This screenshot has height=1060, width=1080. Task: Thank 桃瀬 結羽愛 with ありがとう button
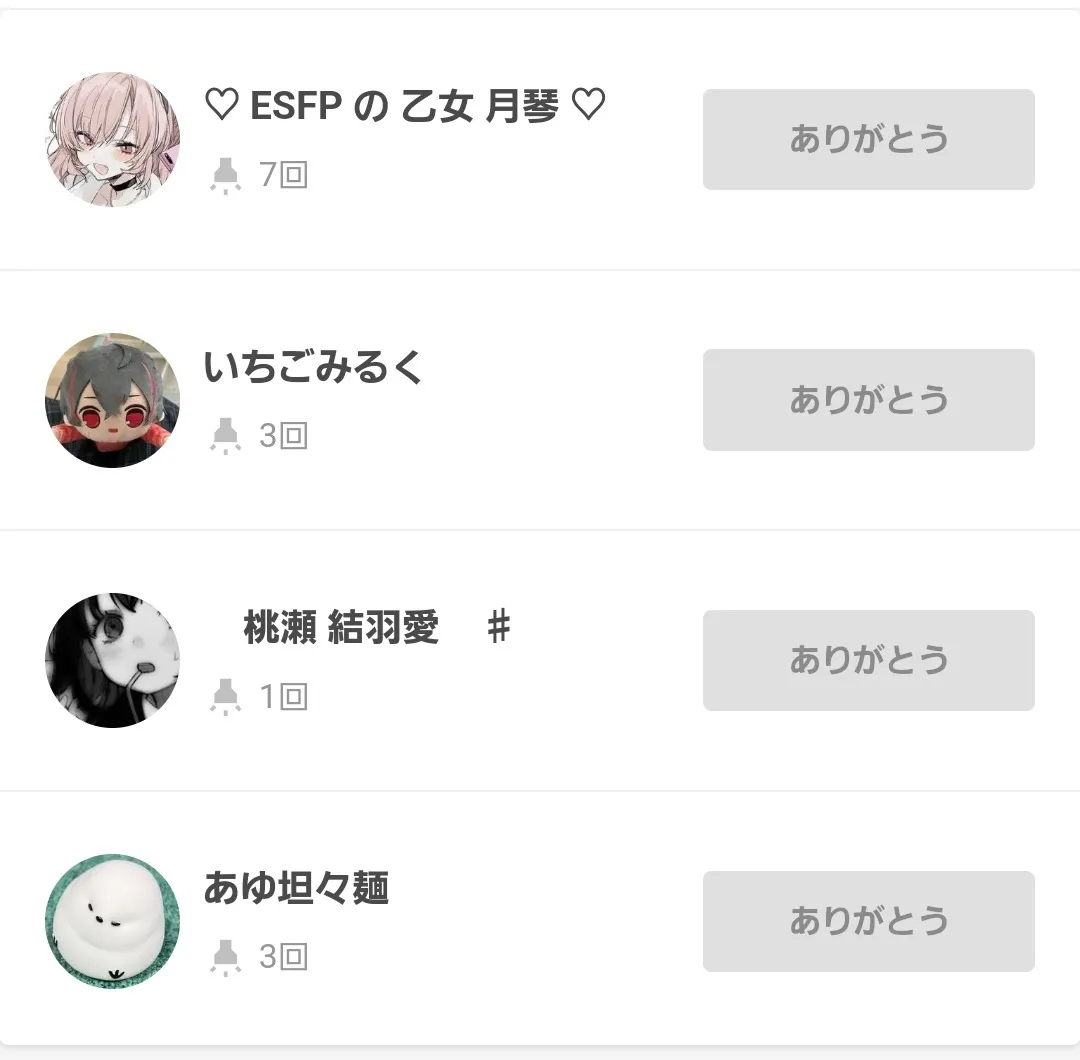(x=868, y=660)
